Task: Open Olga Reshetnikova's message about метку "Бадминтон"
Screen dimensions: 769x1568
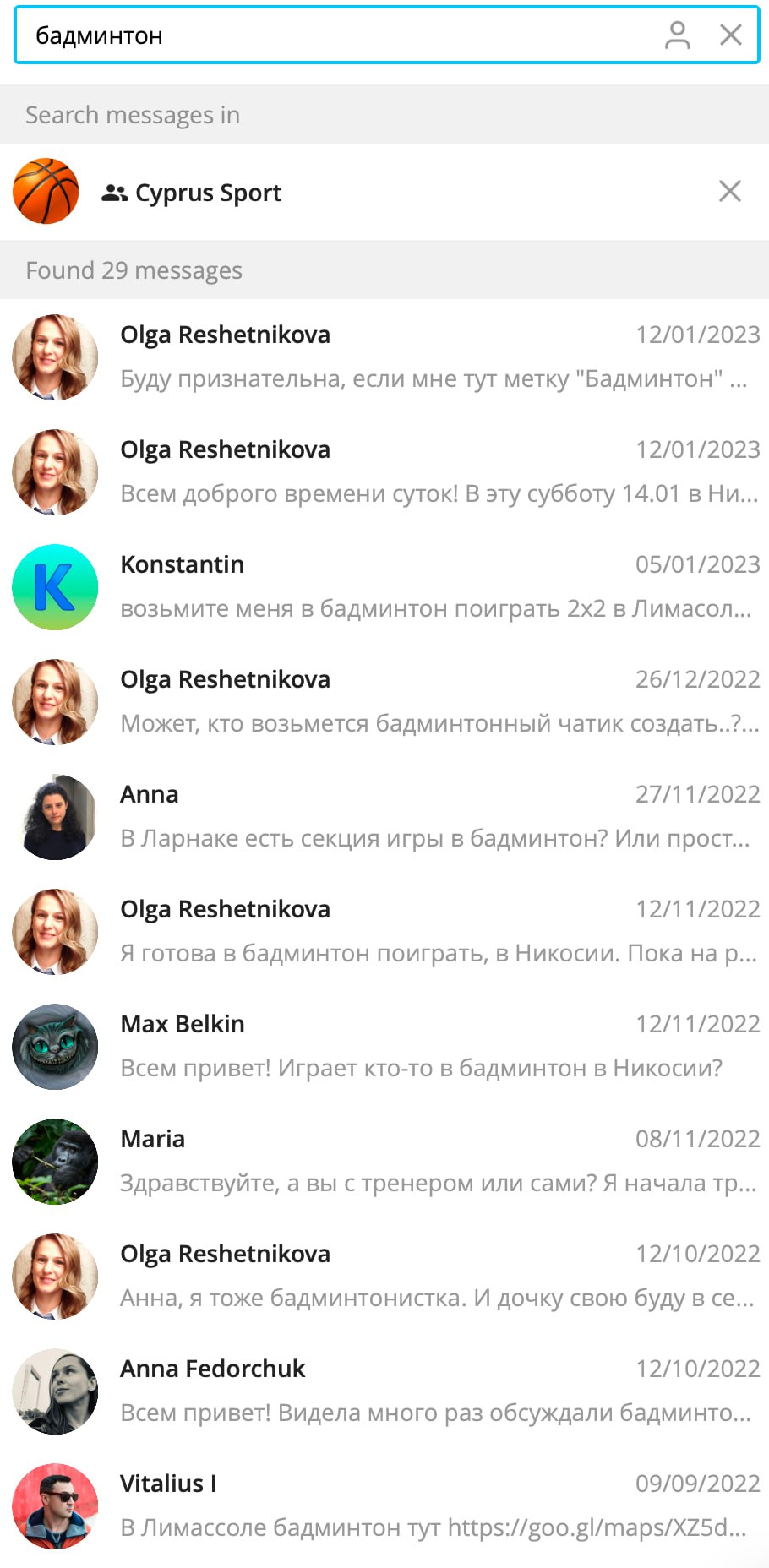Action: tap(384, 357)
